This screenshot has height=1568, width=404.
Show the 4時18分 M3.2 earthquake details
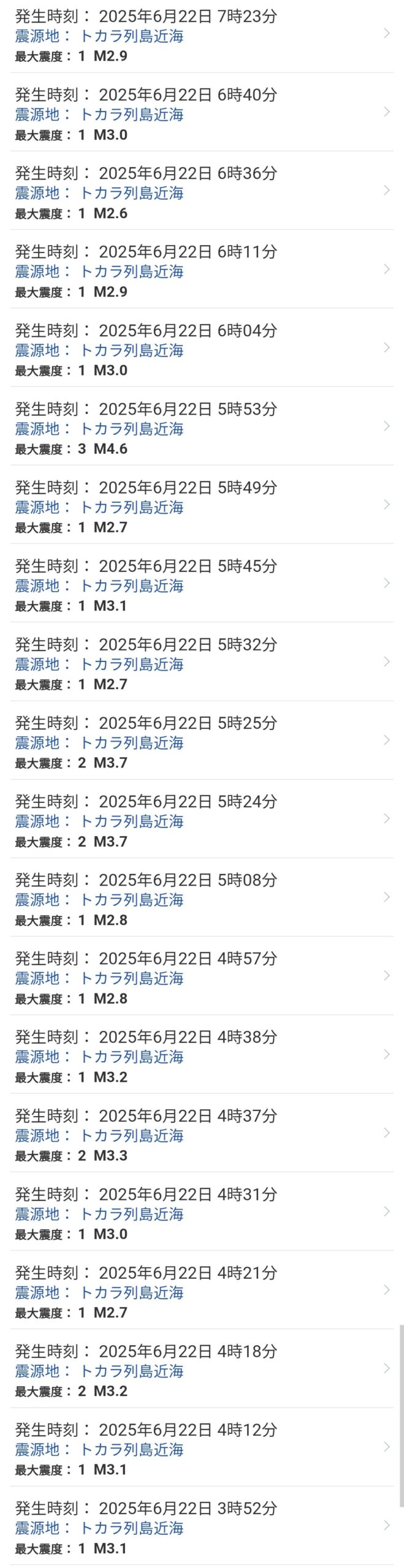pos(202,1370)
